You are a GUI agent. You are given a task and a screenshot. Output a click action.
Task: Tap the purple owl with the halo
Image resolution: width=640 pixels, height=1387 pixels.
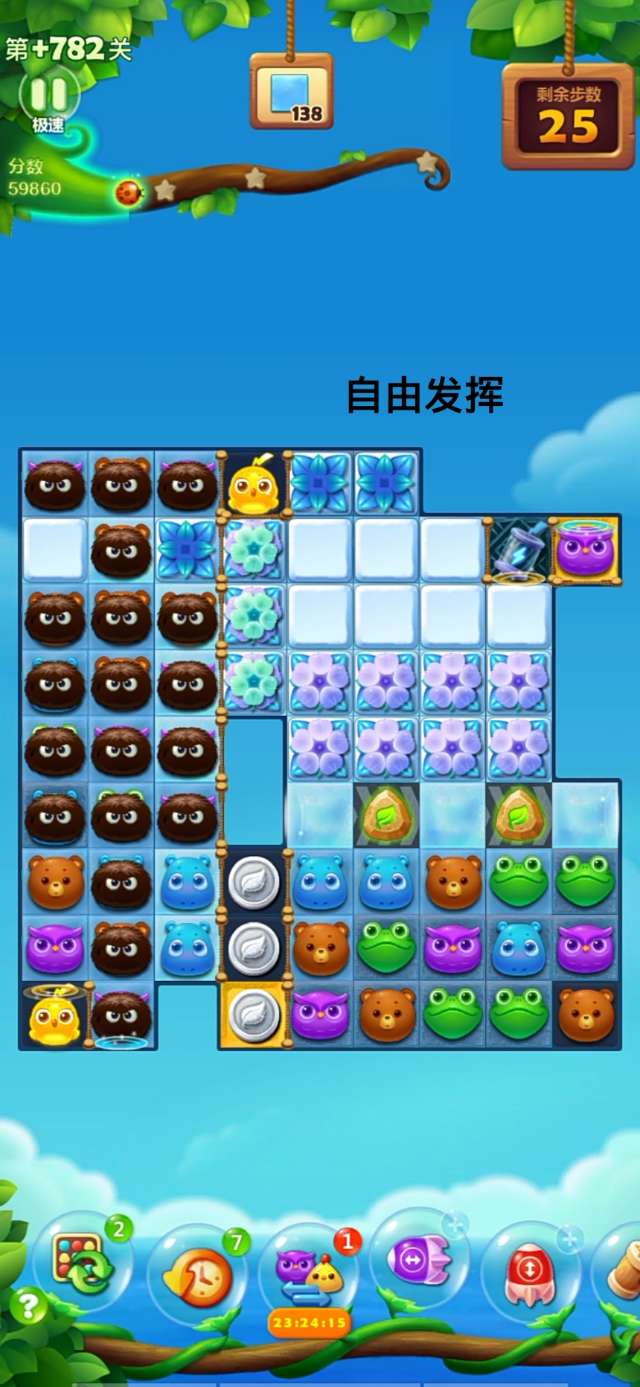pos(584,551)
